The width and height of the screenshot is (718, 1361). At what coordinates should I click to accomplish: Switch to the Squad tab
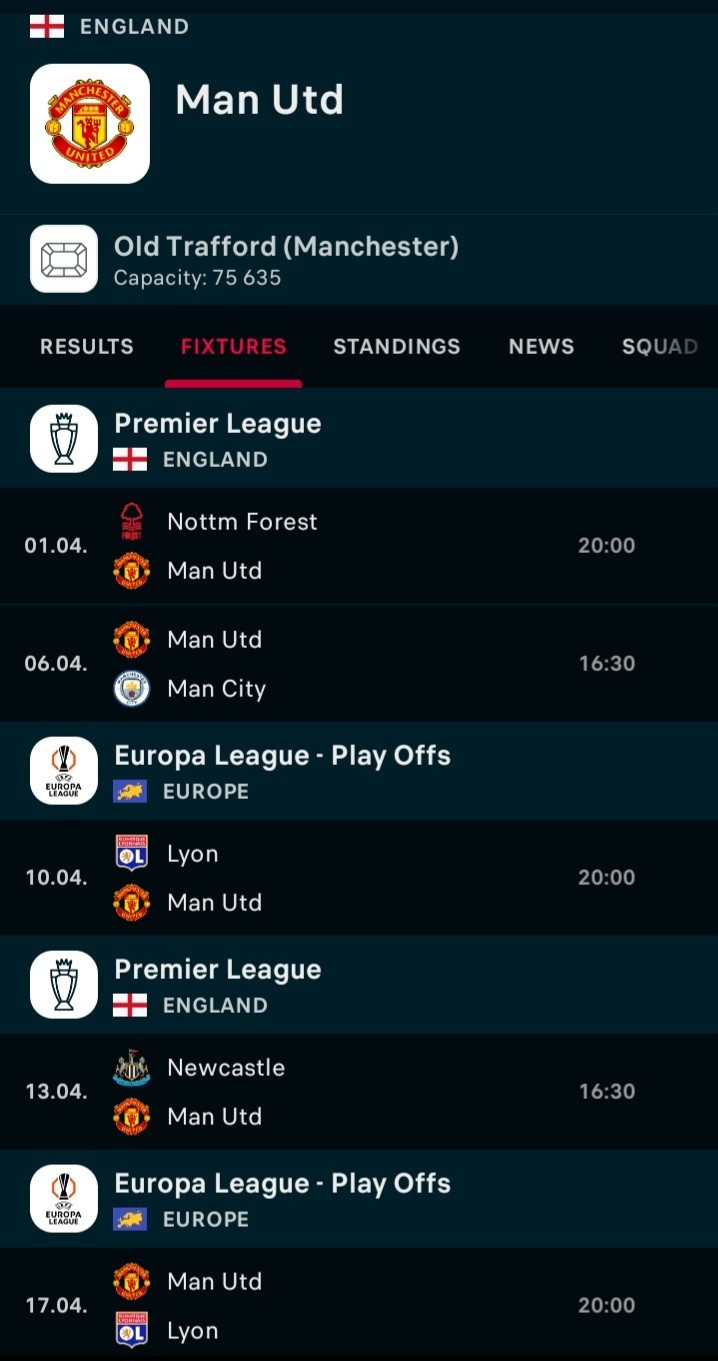660,347
